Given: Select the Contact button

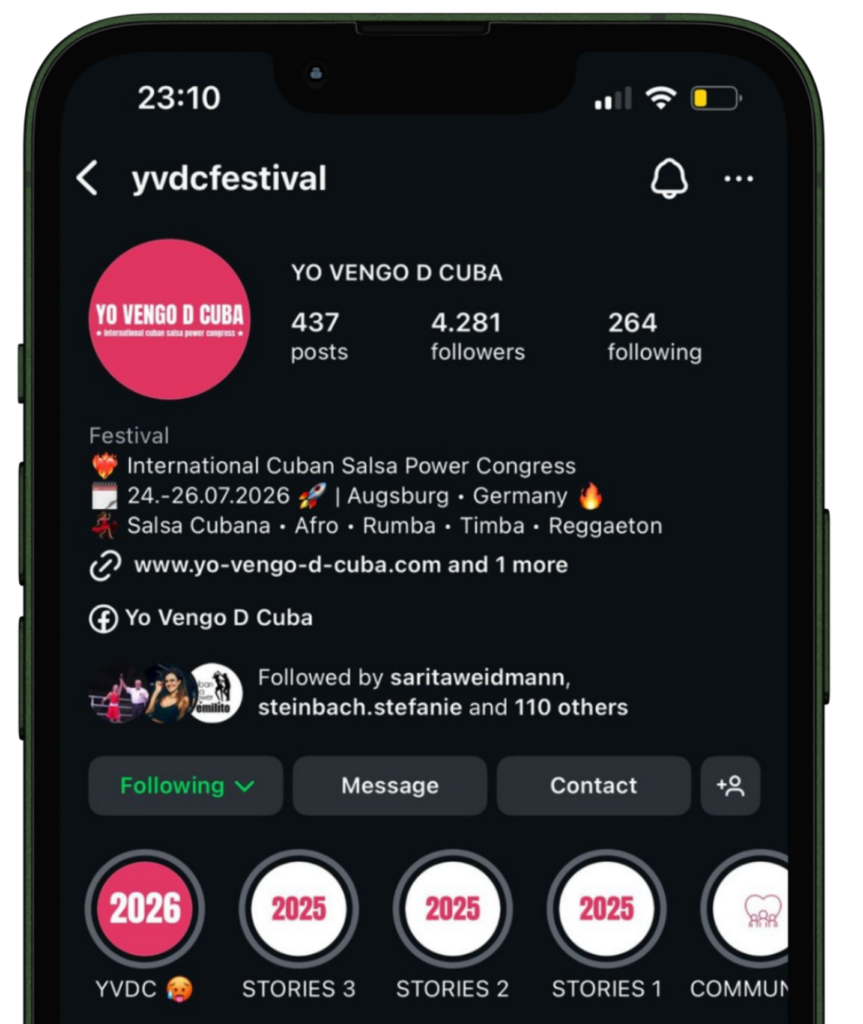Looking at the screenshot, I should click(593, 786).
